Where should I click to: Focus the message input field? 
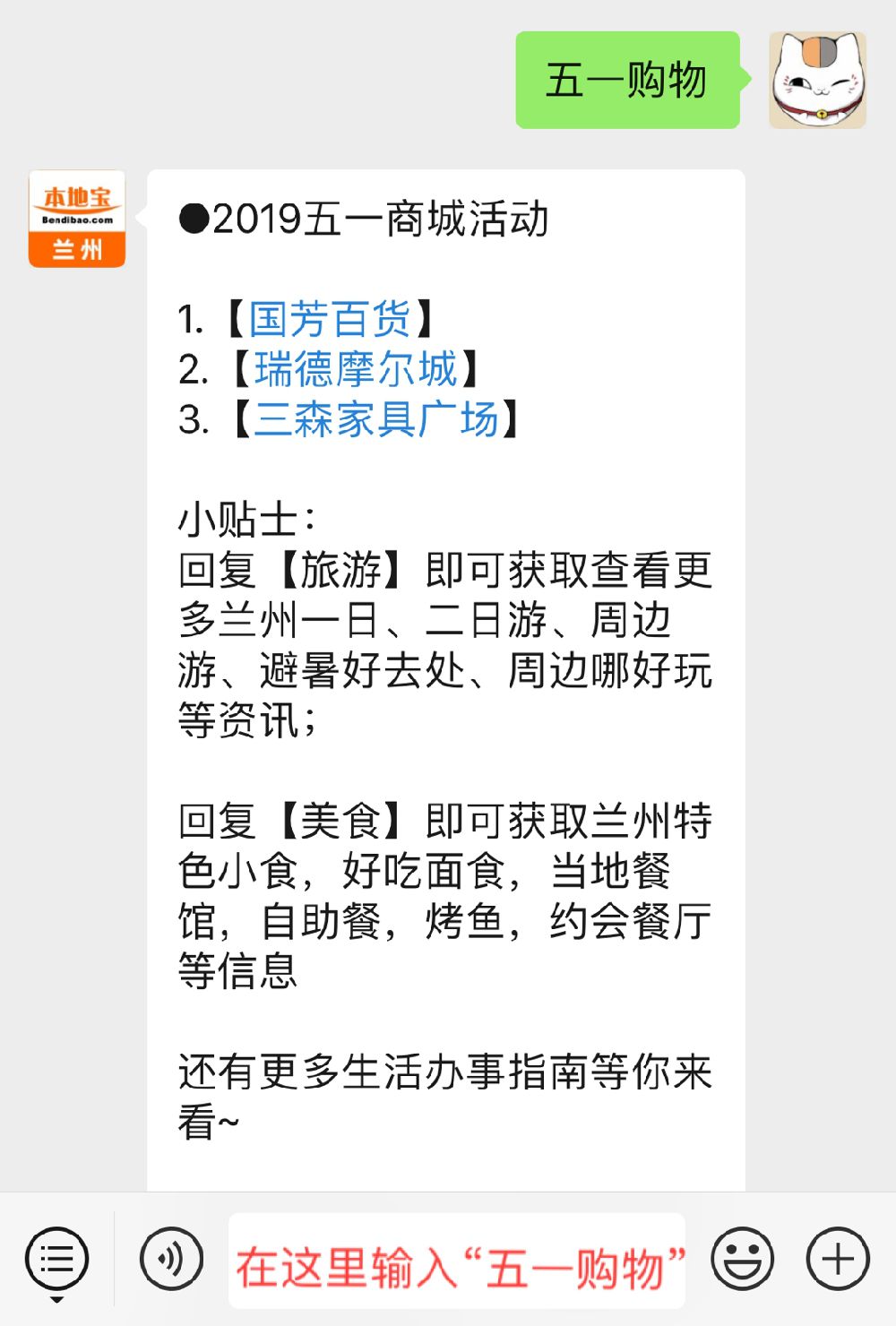(457, 1261)
